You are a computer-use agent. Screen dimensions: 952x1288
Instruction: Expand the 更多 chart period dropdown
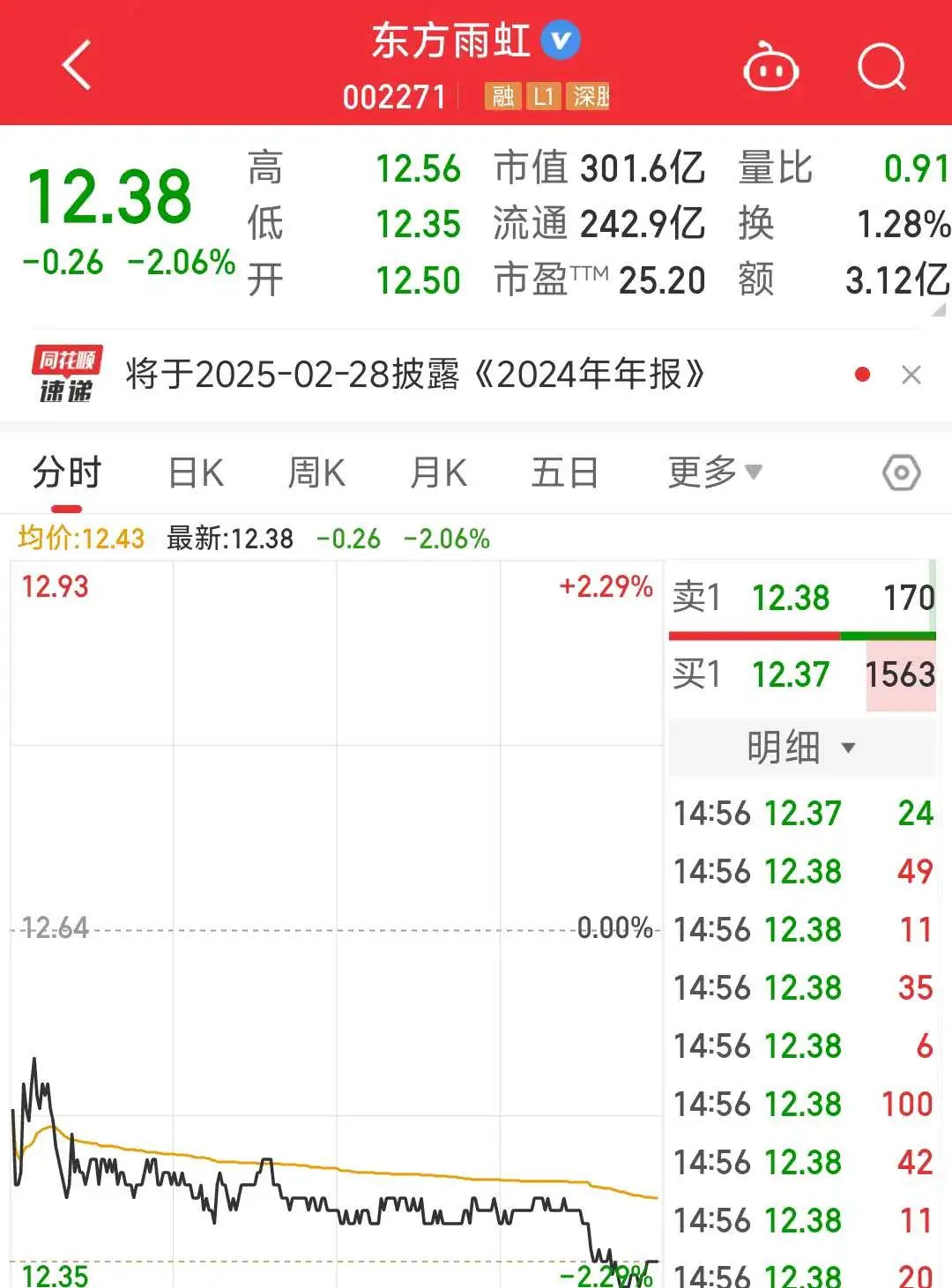click(x=714, y=473)
